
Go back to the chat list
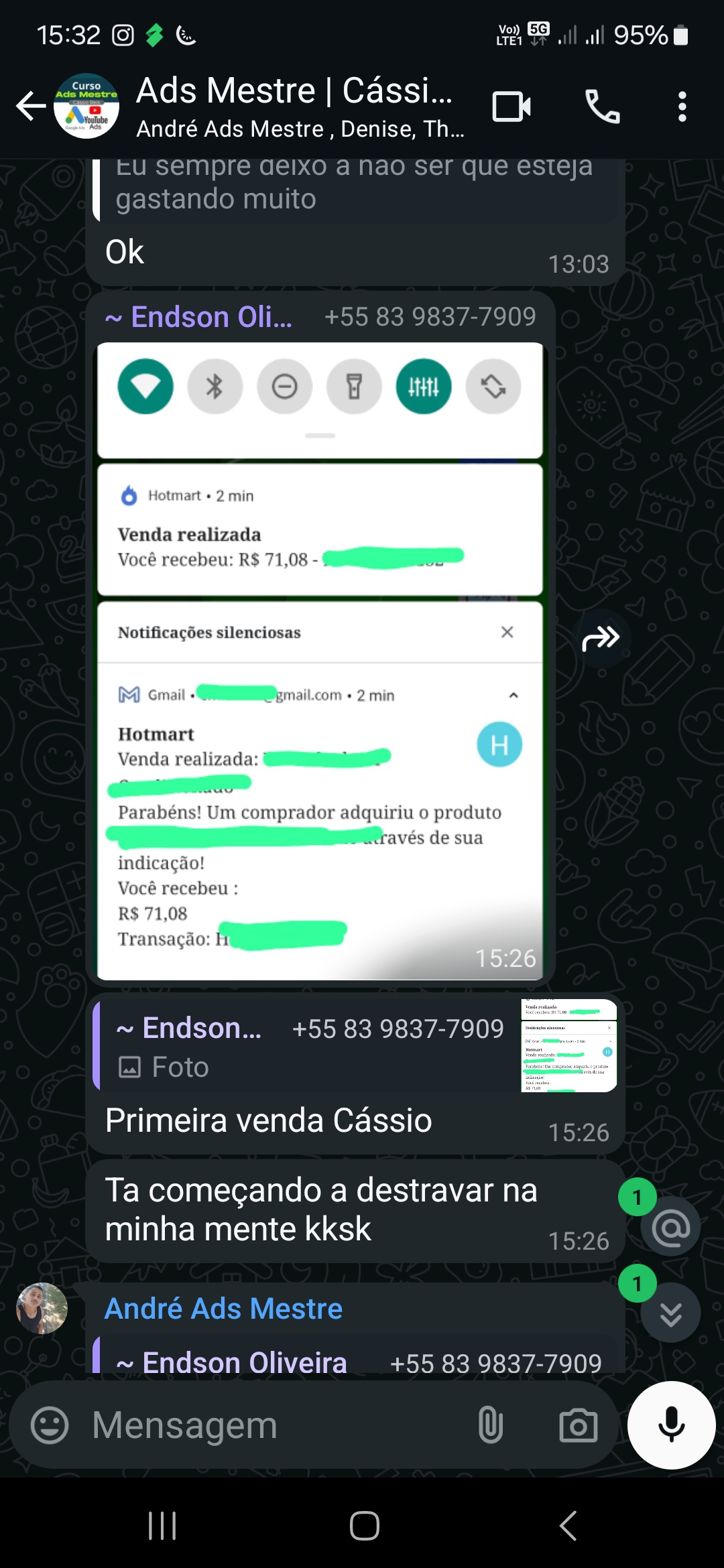[x=31, y=106]
